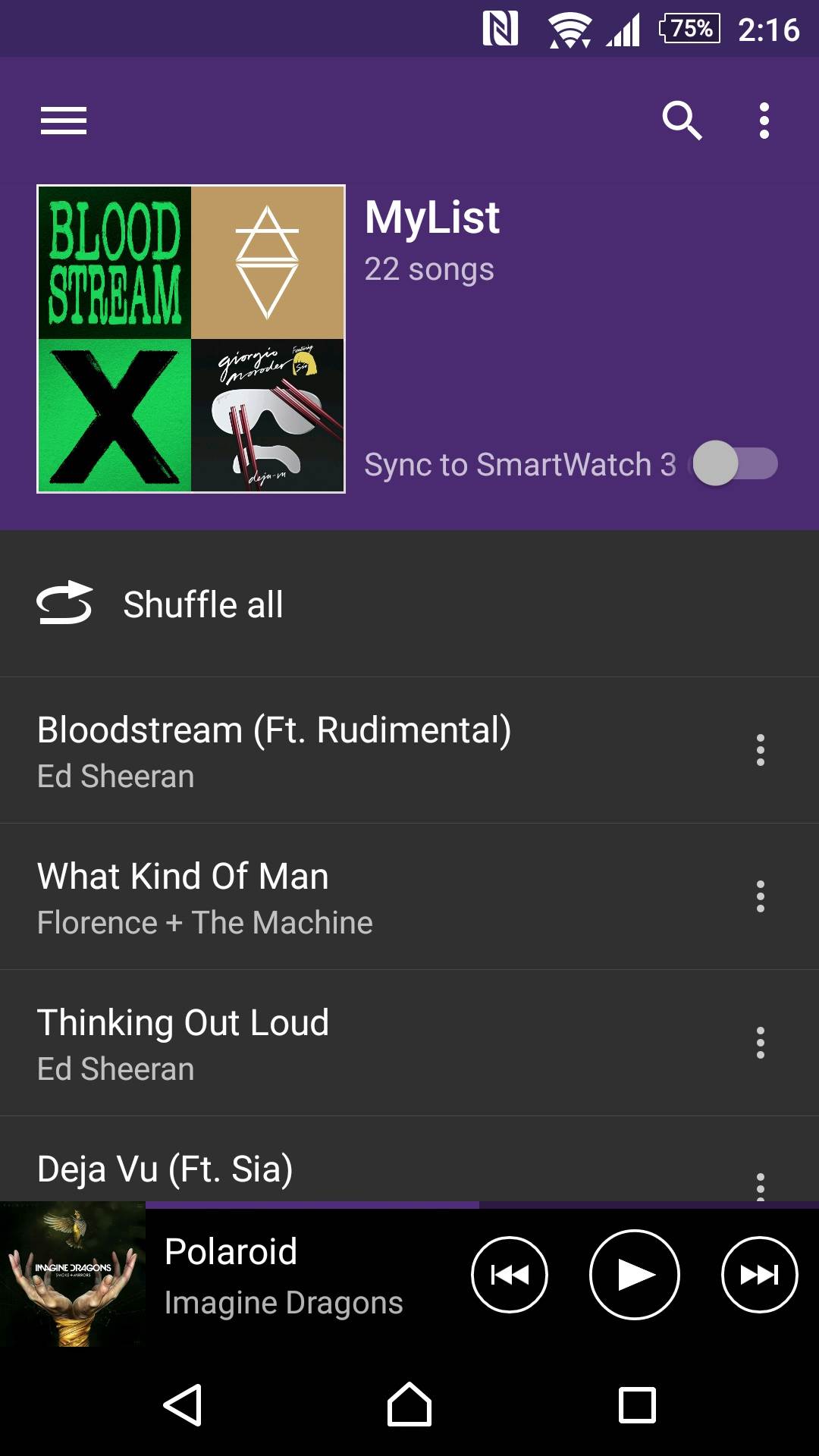Skip to the next track
Image resolution: width=819 pixels, height=1456 pixels.
pyautogui.click(x=759, y=1275)
